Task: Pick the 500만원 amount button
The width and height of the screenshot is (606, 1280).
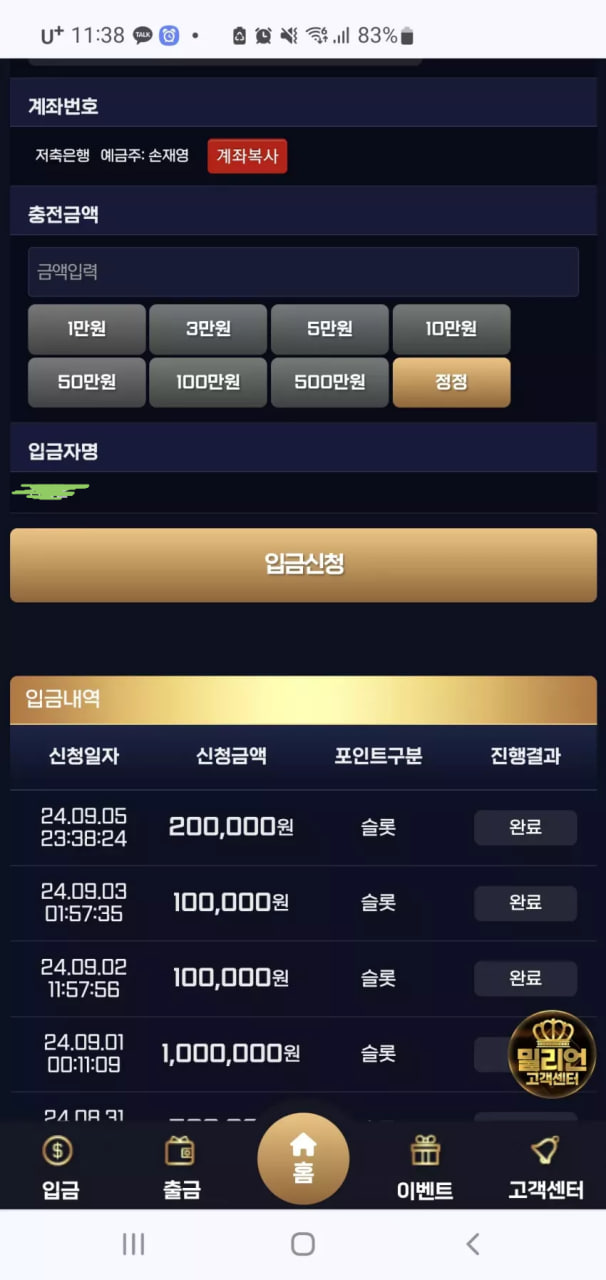Action: (330, 382)
